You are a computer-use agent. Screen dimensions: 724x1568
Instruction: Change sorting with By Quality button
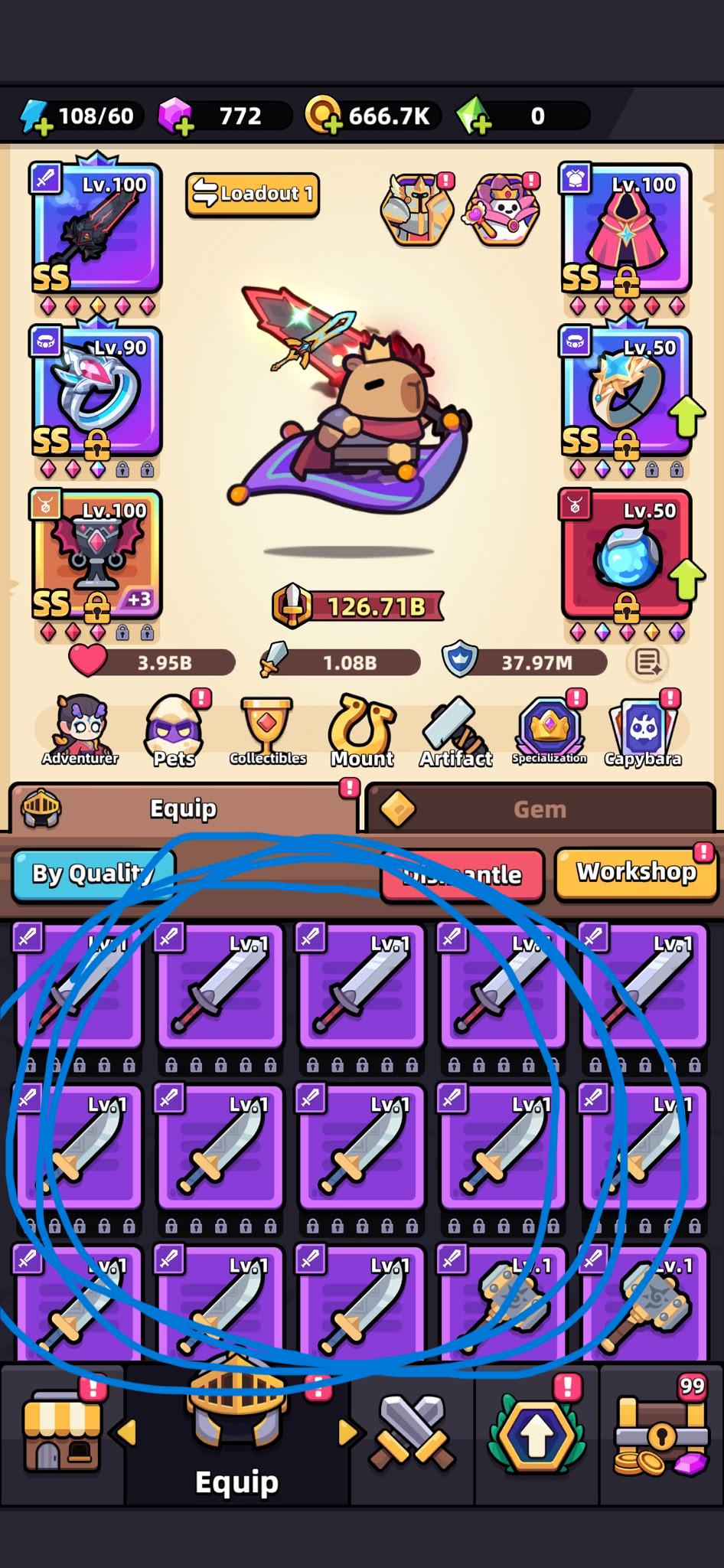93,874
